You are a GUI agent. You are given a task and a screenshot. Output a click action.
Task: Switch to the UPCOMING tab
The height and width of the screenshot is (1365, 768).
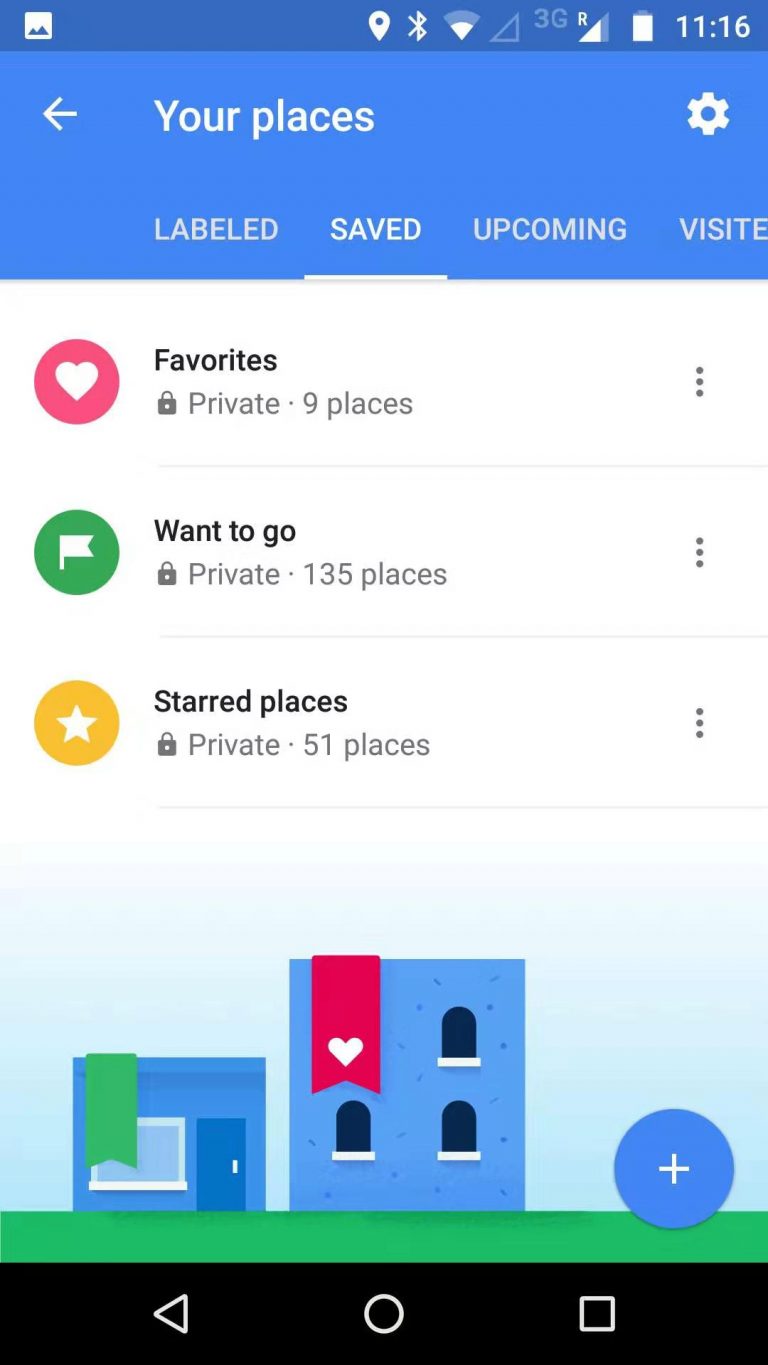(x=548, y=229)
